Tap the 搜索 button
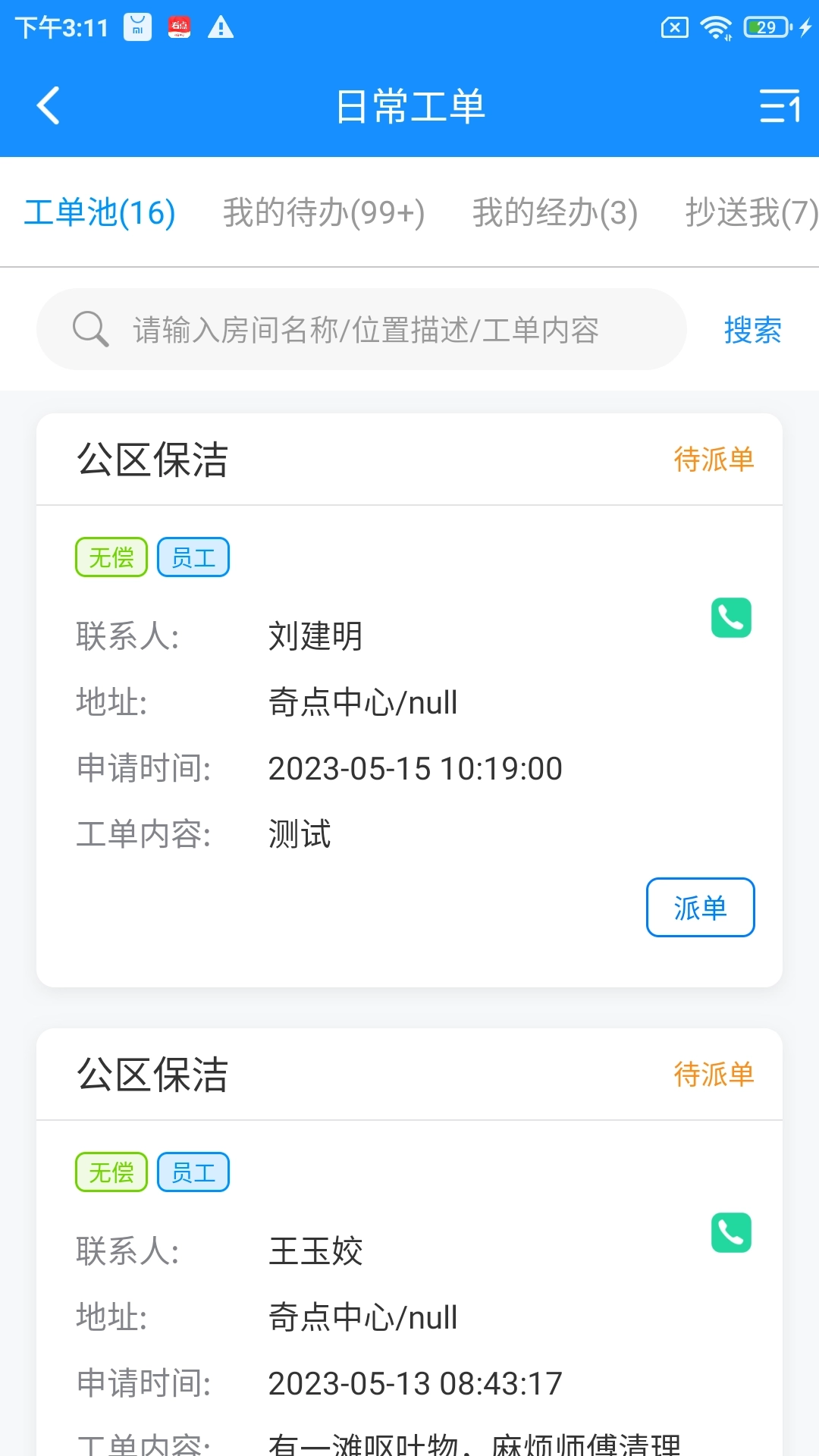The height and width of the screenshot is (1456, 819). (752, 328)
